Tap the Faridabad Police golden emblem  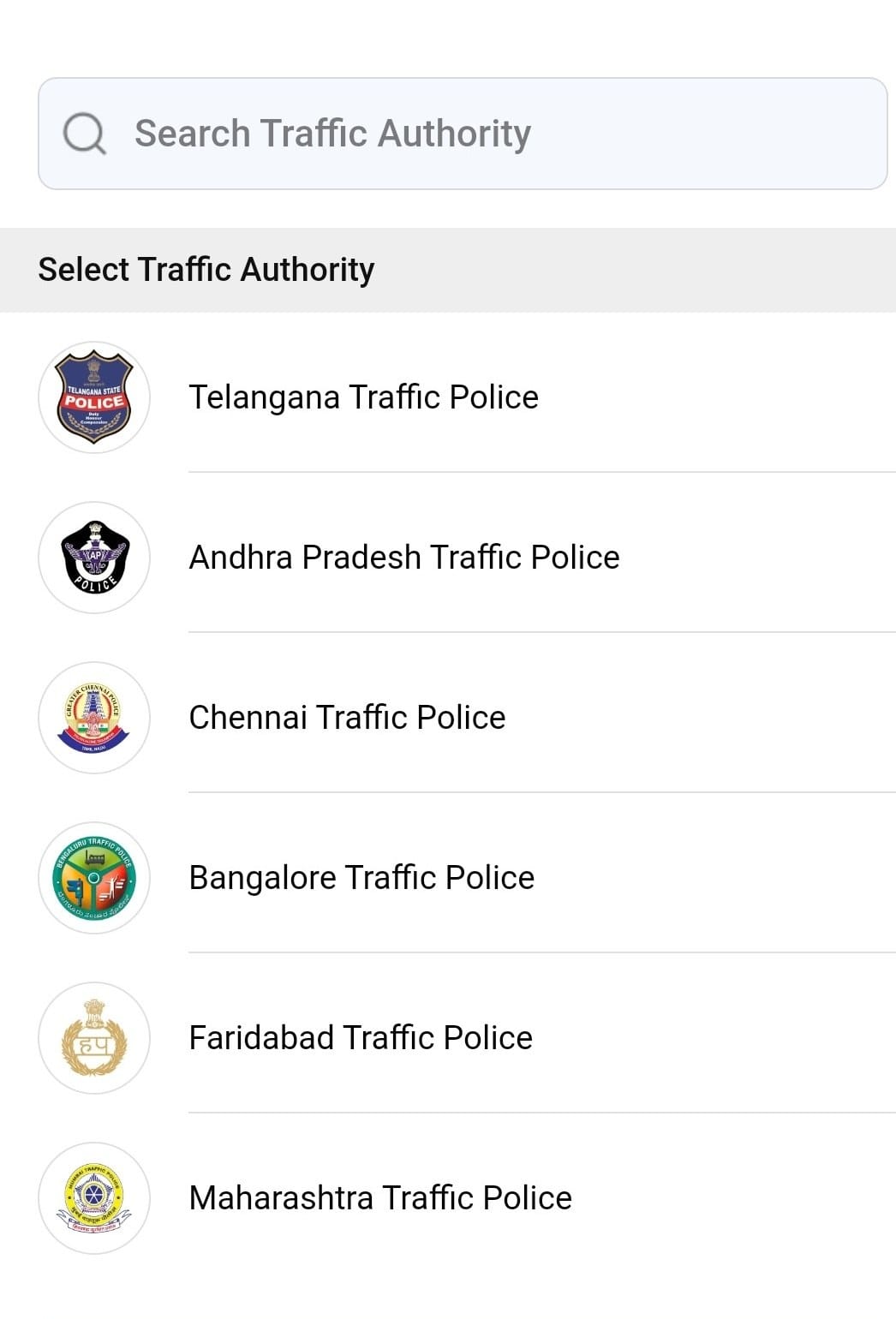tap(94, 1037)
